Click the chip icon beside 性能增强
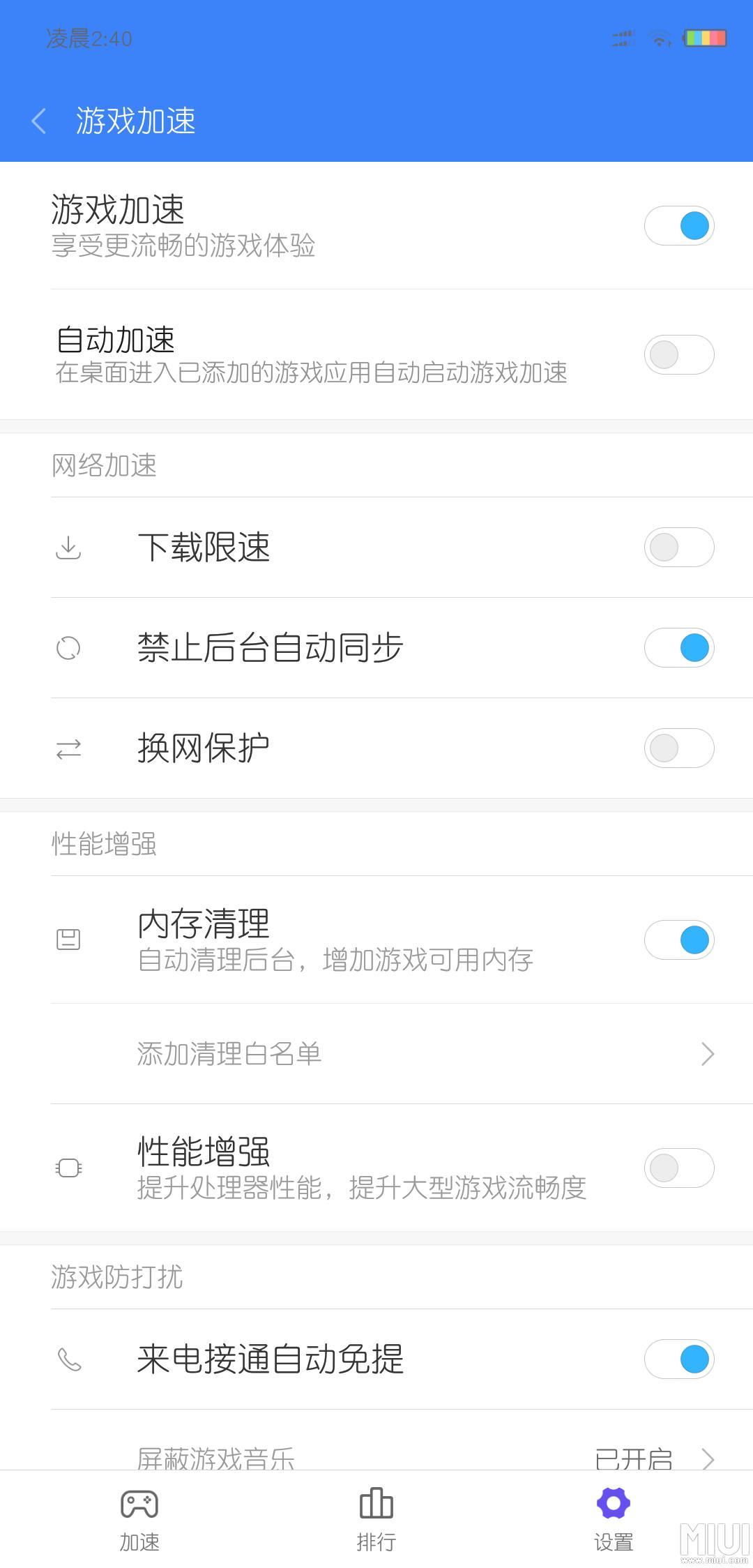This screenshot has height=1568, width=753. 68,1167
